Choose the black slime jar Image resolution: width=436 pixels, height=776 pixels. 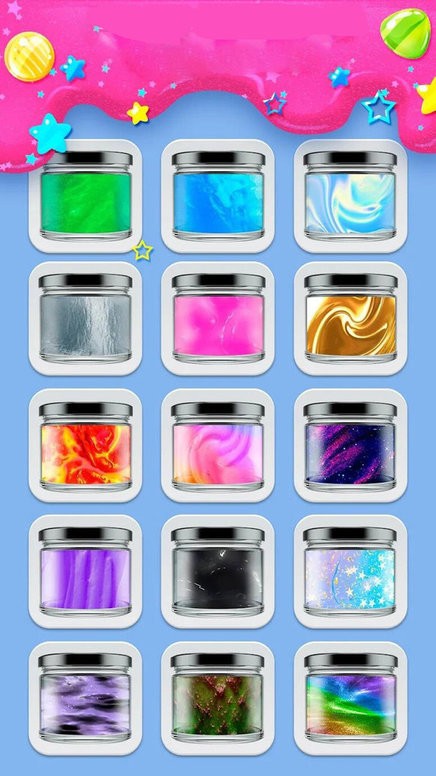[218, 572]
